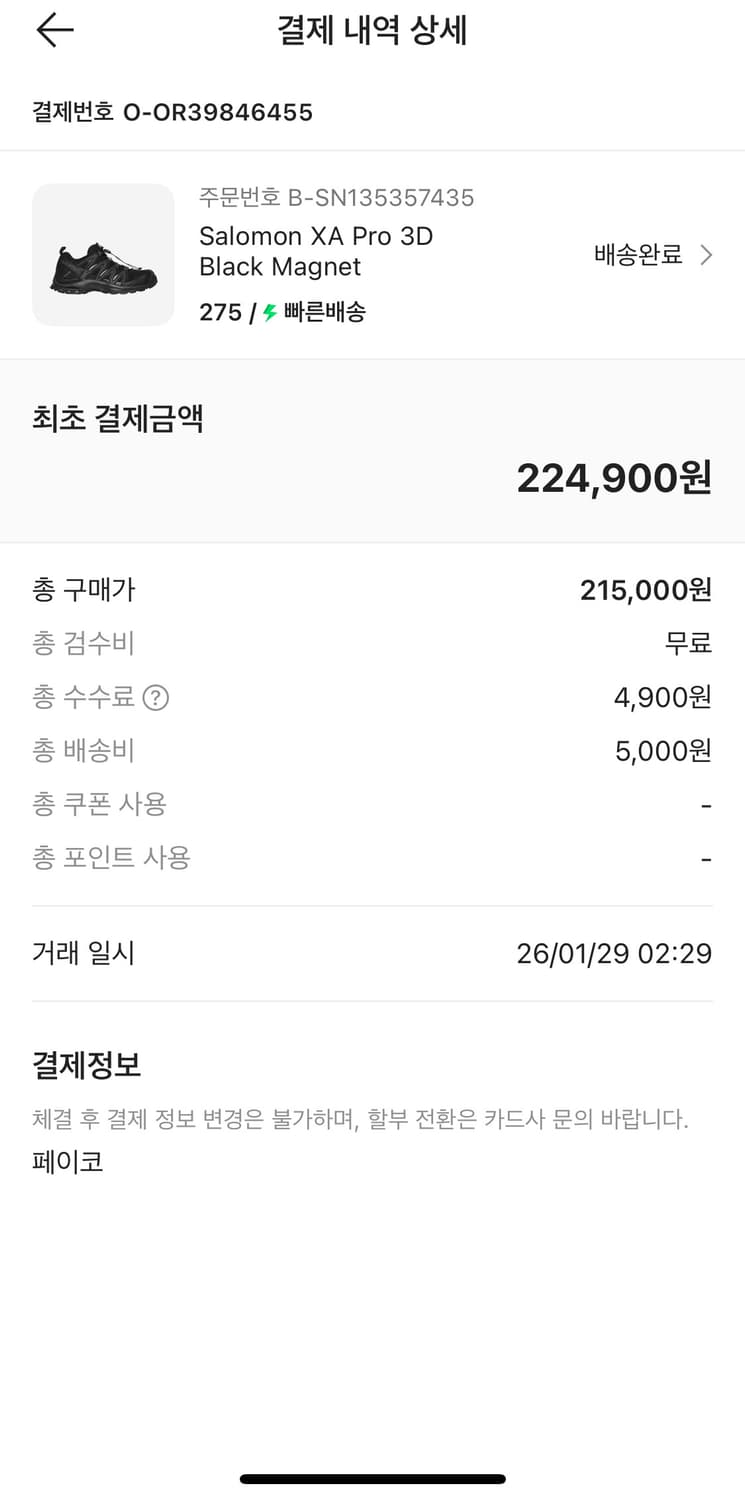Viewport: 745px width, 1500px height.
Task: Switch to 결제 내역 상세 screen header
Action: pyautogui.click(x=372, y=31)
